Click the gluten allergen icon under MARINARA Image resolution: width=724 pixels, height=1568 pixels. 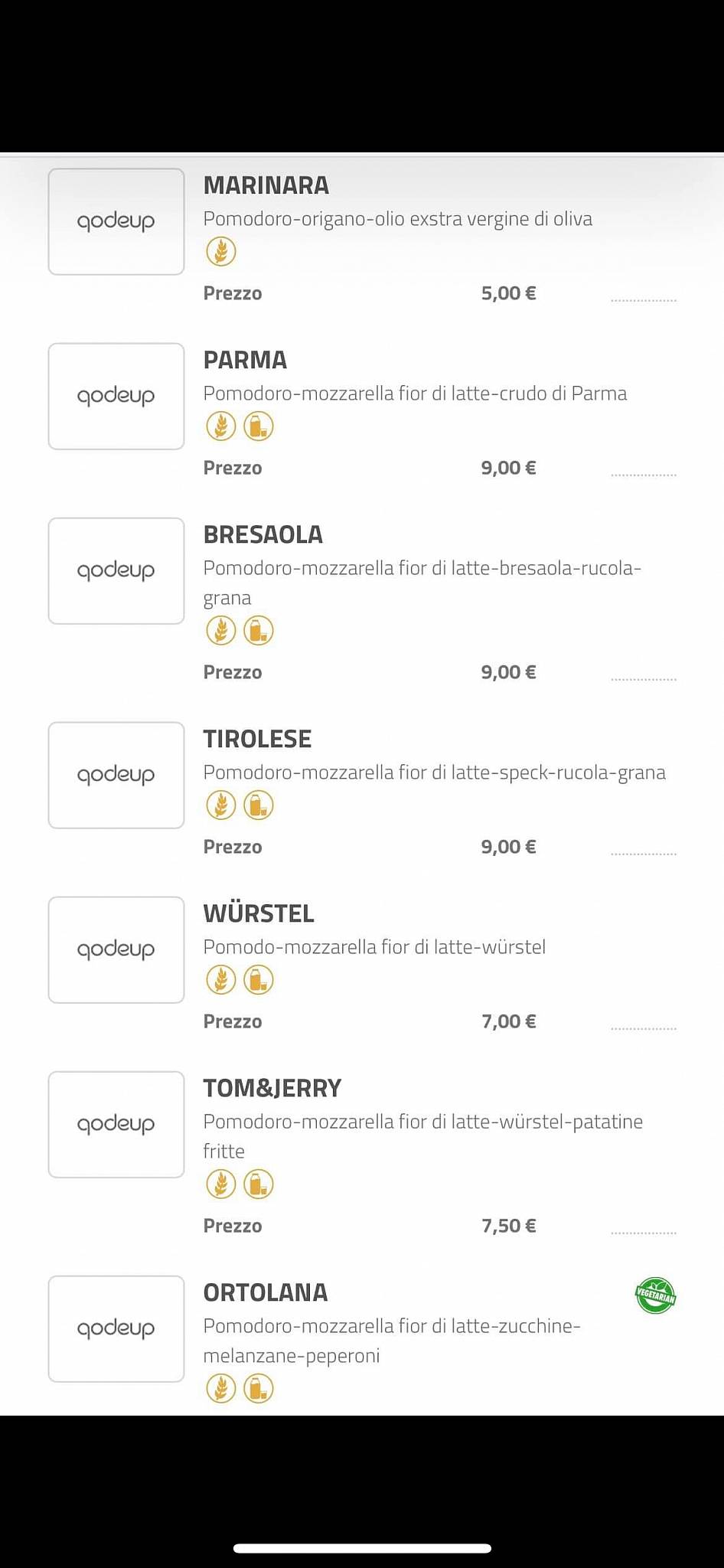(x=221, y=250)
